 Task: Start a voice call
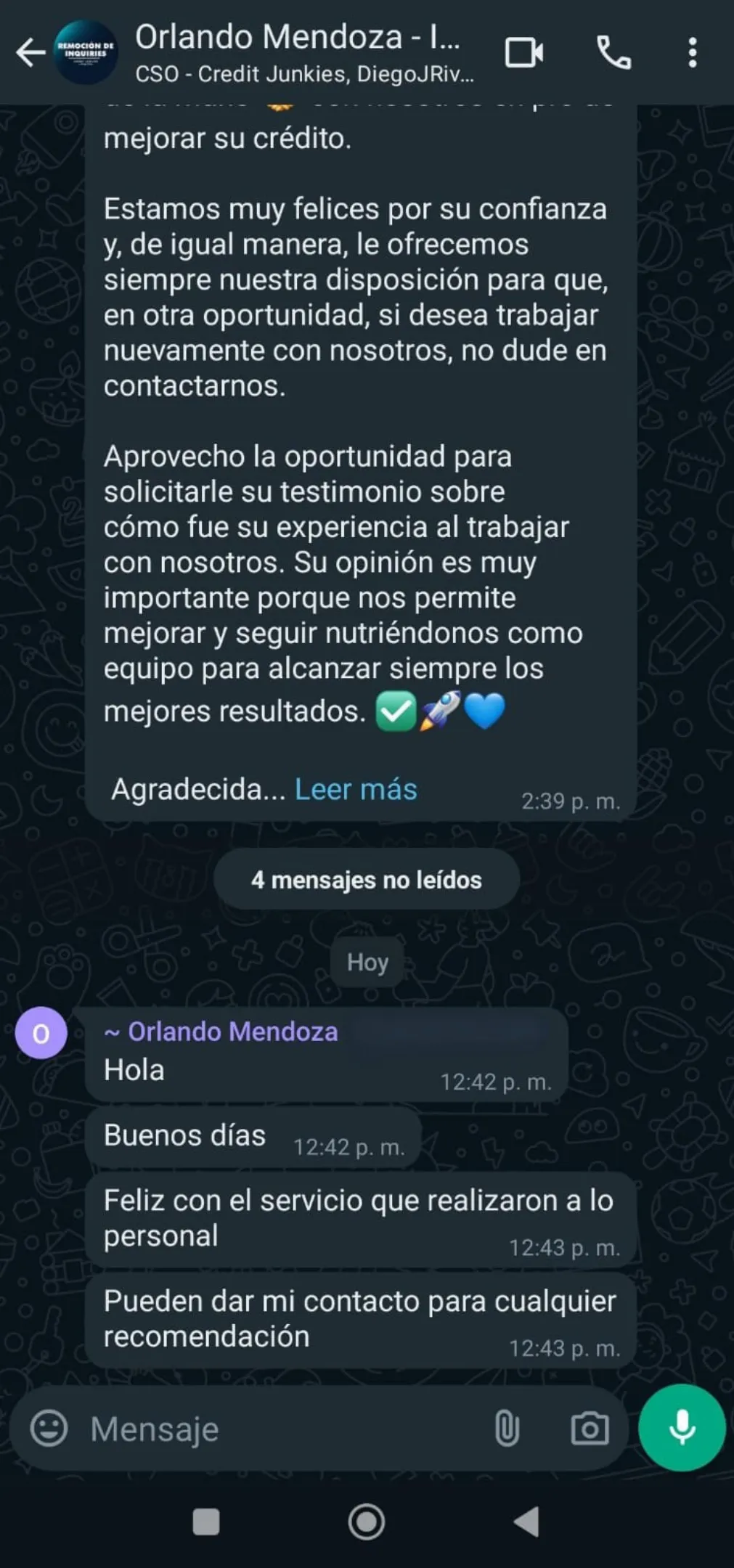613,52
